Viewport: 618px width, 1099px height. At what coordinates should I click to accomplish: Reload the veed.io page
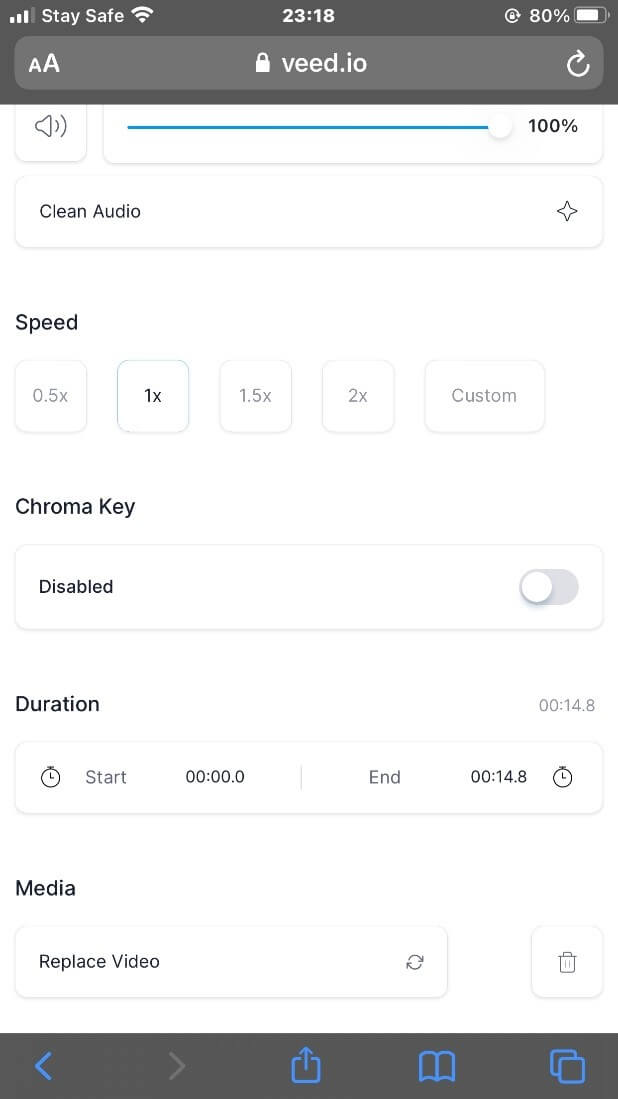tap(578, 64)
